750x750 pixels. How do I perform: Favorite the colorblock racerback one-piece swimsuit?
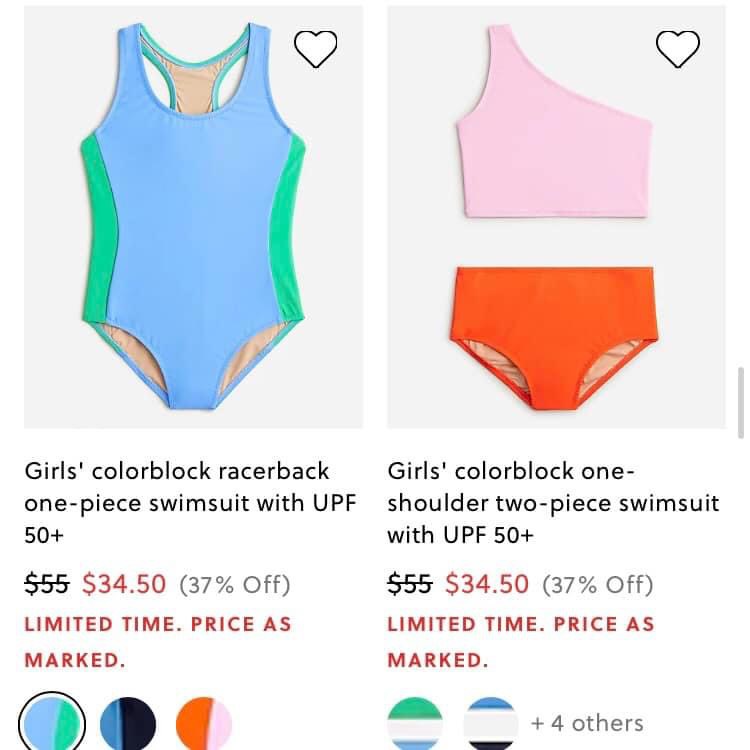(x=316, y=48)
